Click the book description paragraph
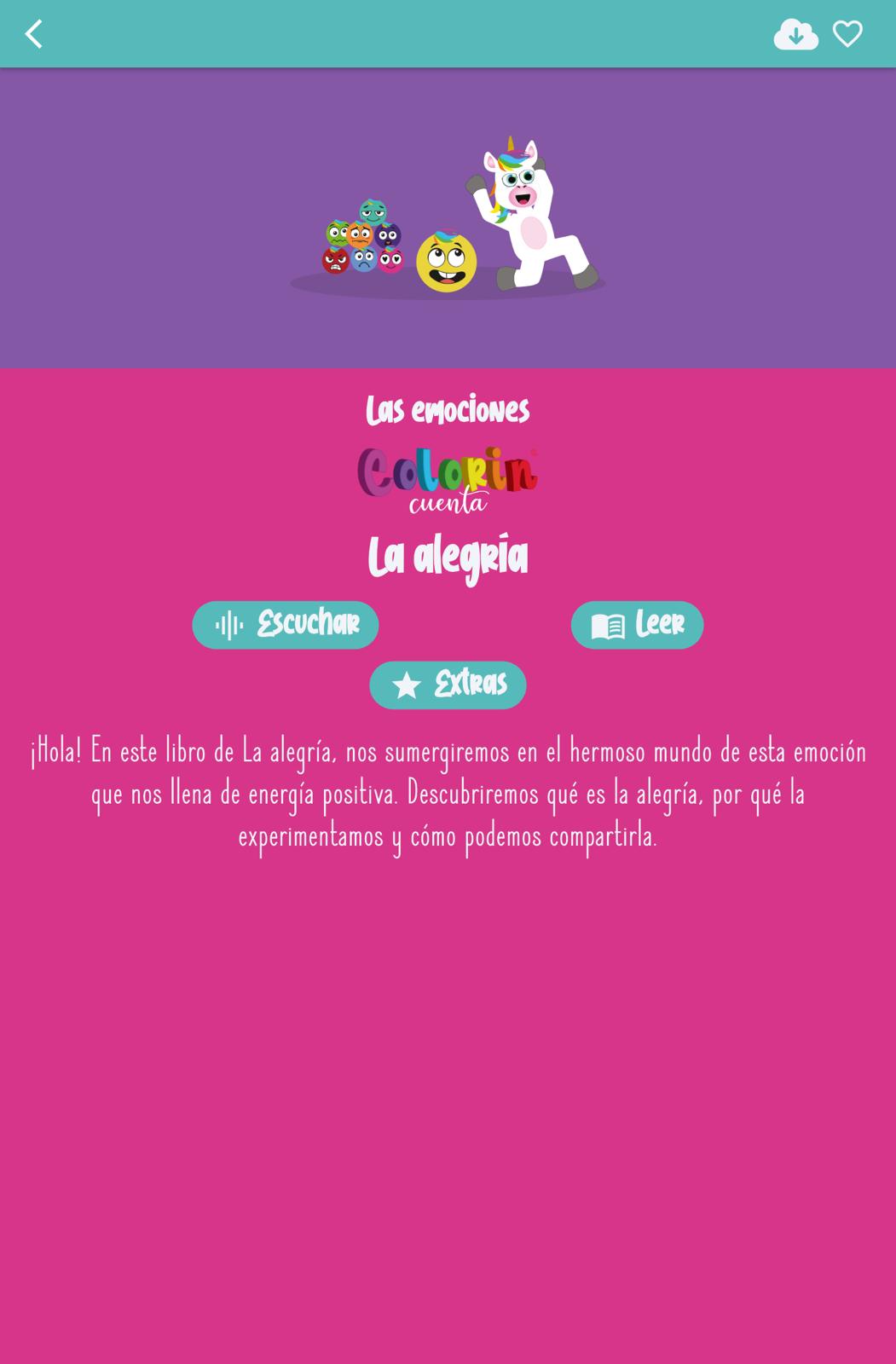 pos(448,793)
